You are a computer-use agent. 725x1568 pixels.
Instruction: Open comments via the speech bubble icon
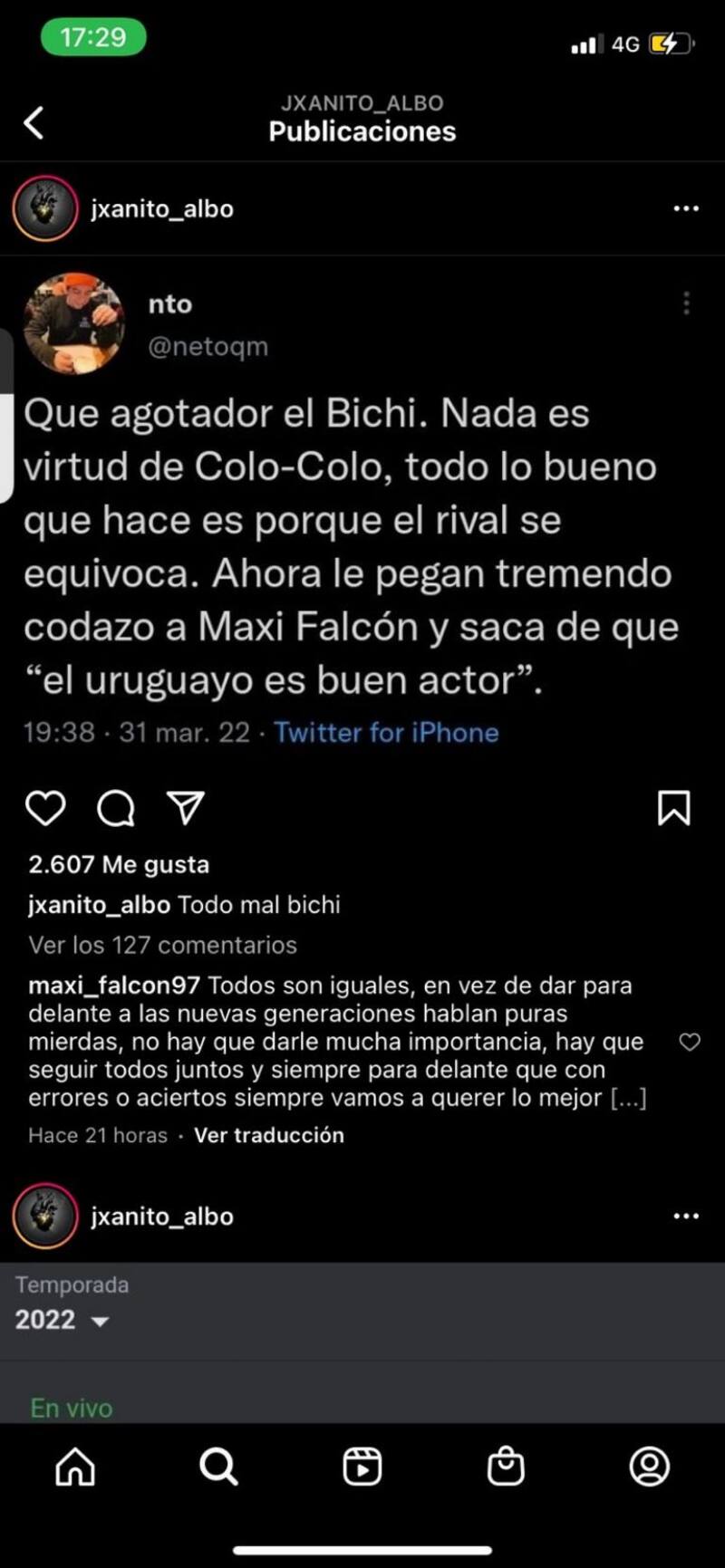(116, 808)
